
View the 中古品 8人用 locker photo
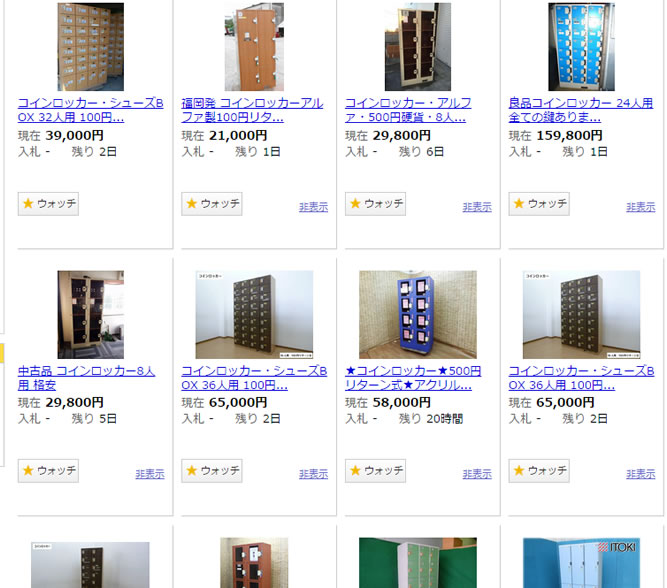click(x=90, y=314)
